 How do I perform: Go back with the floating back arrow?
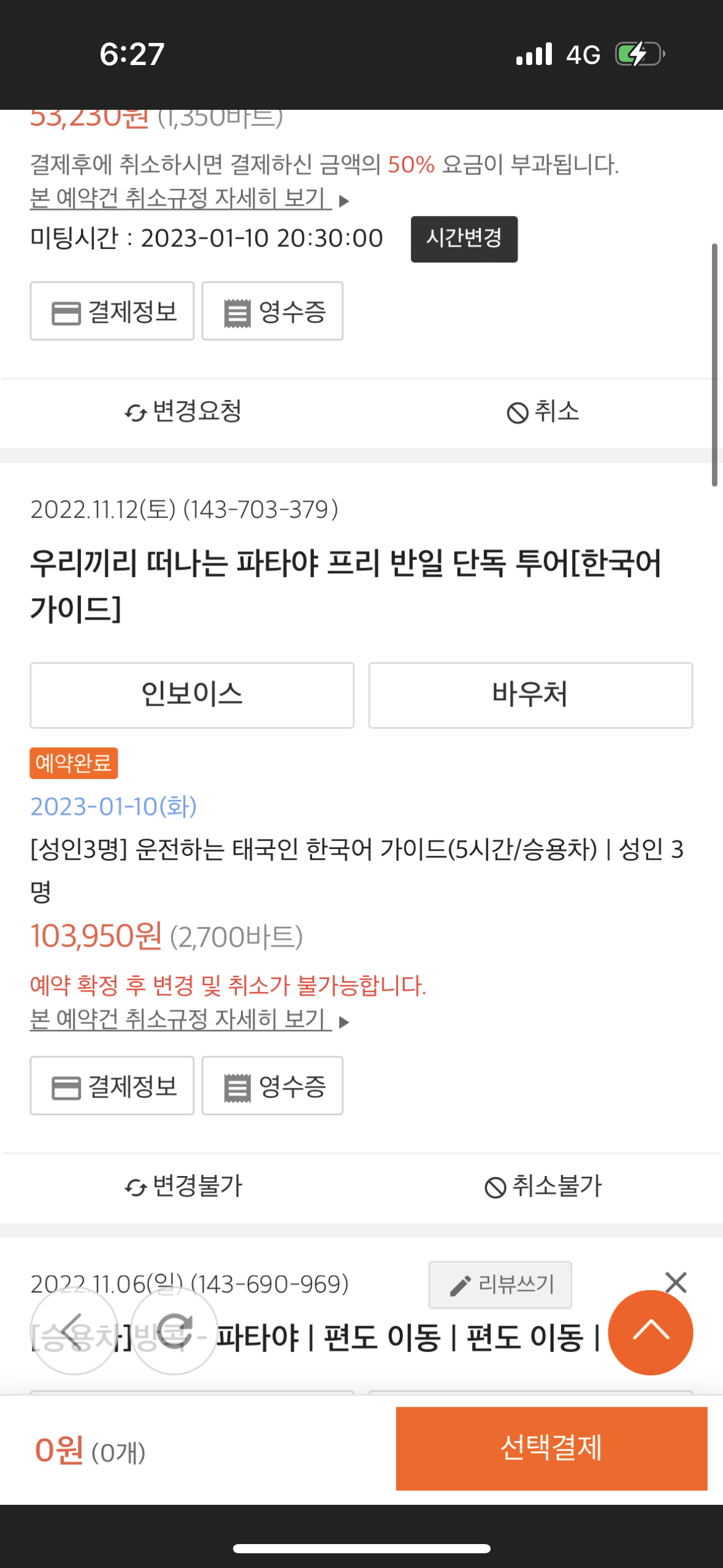pos(74,1331)
